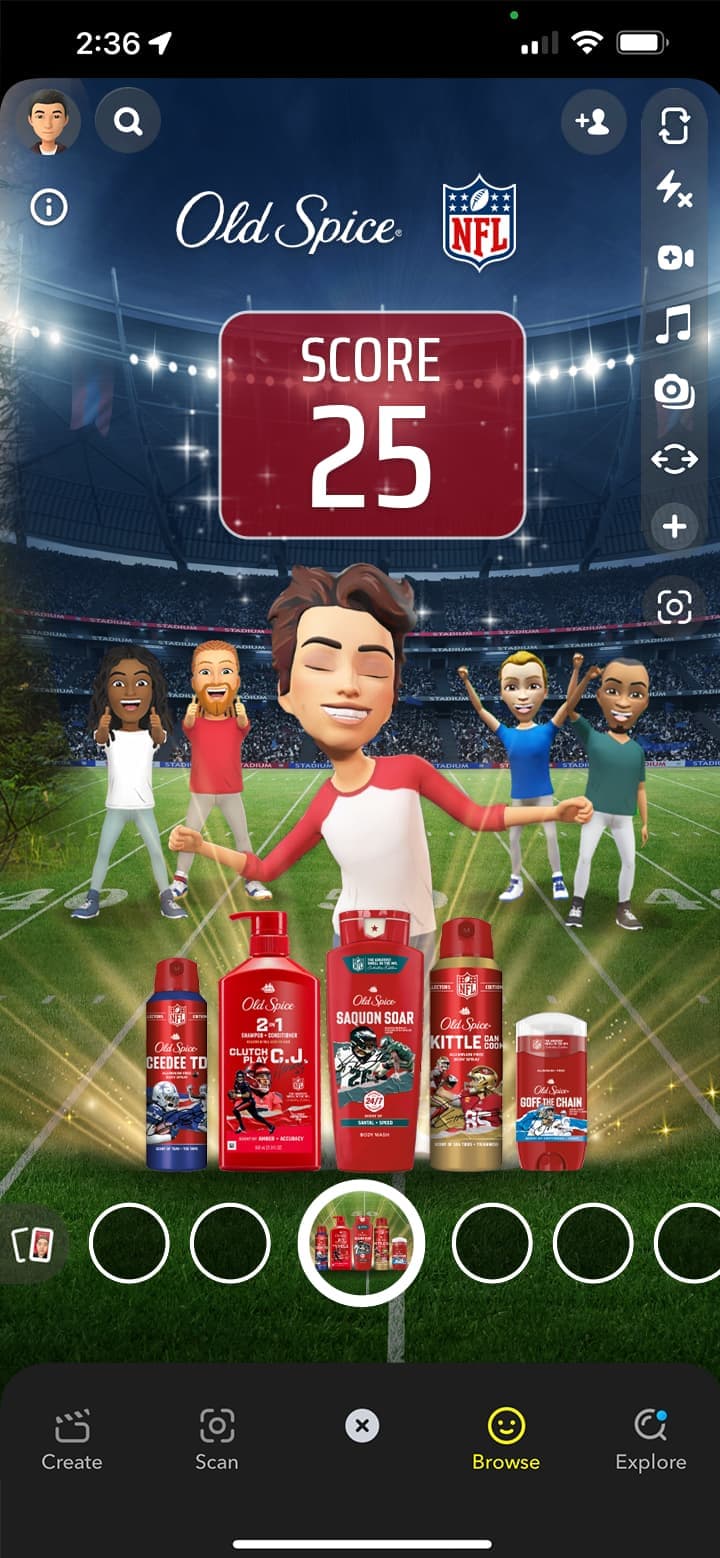The height and width of the screenshot is (1558, 720).
Task: Open the search magnifier
Action: pyautogui.click(x=128, y=122)
